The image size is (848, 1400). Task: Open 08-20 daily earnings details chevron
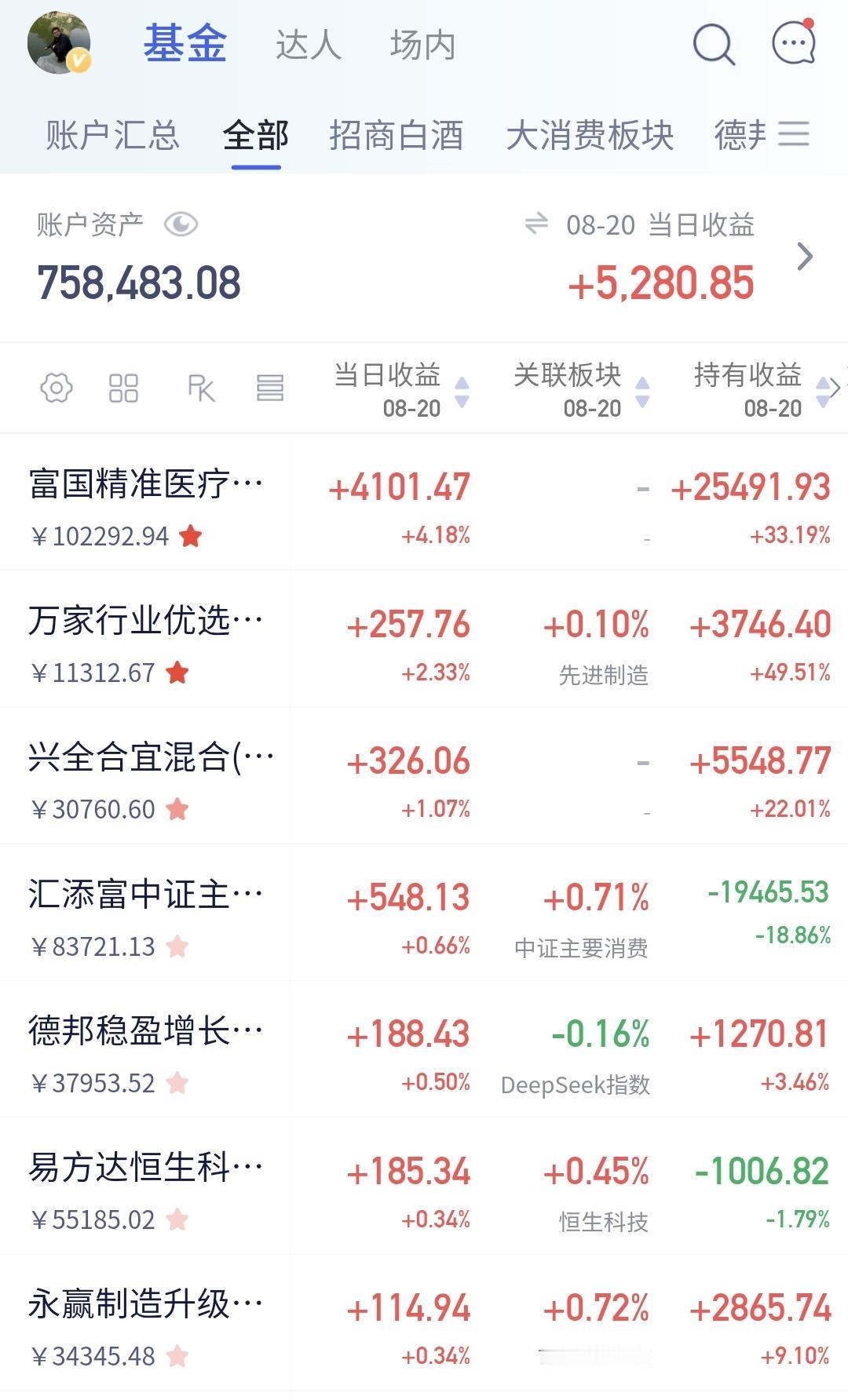click(805, 257)
